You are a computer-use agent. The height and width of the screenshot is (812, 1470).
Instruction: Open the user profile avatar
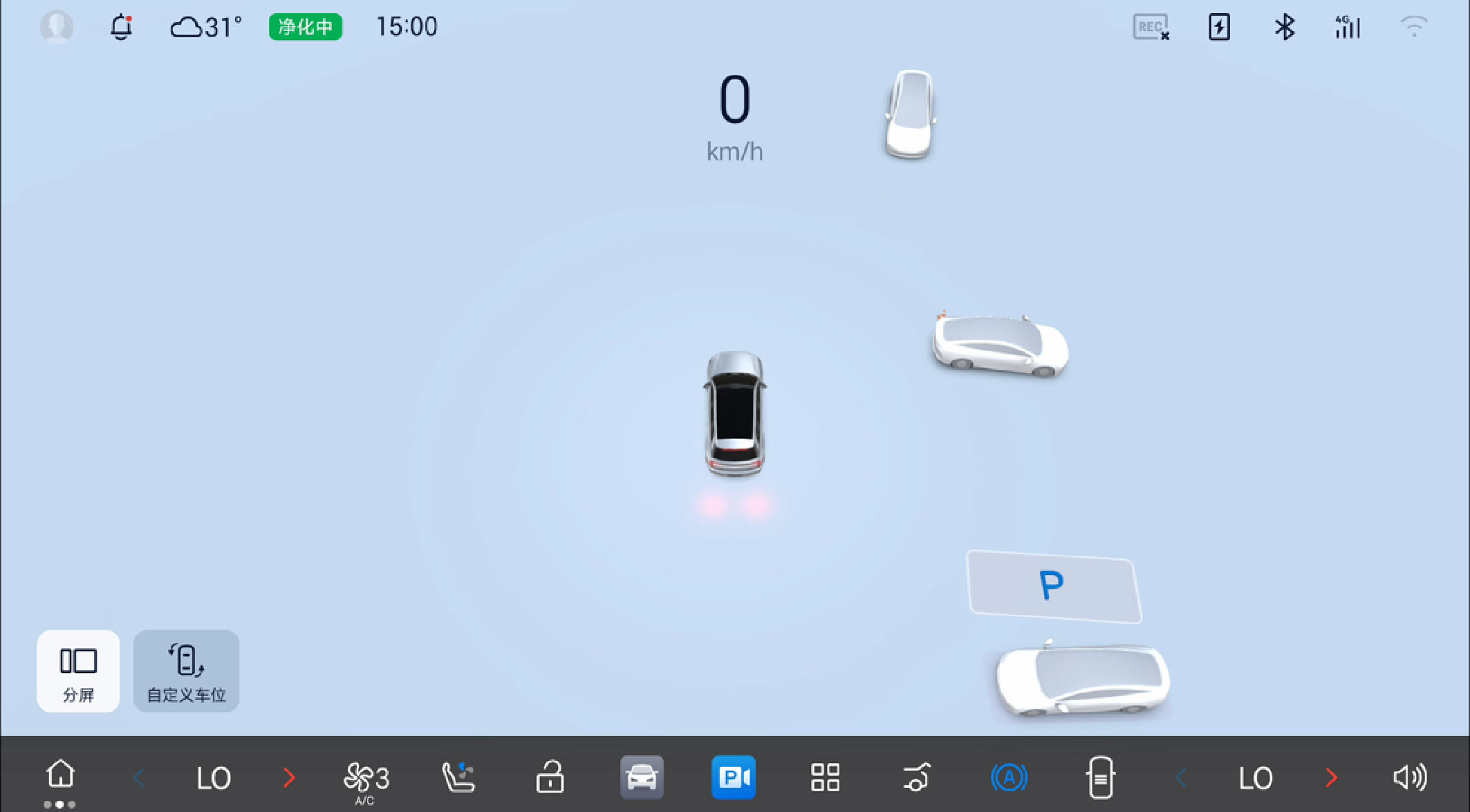(x=57, y=27)
